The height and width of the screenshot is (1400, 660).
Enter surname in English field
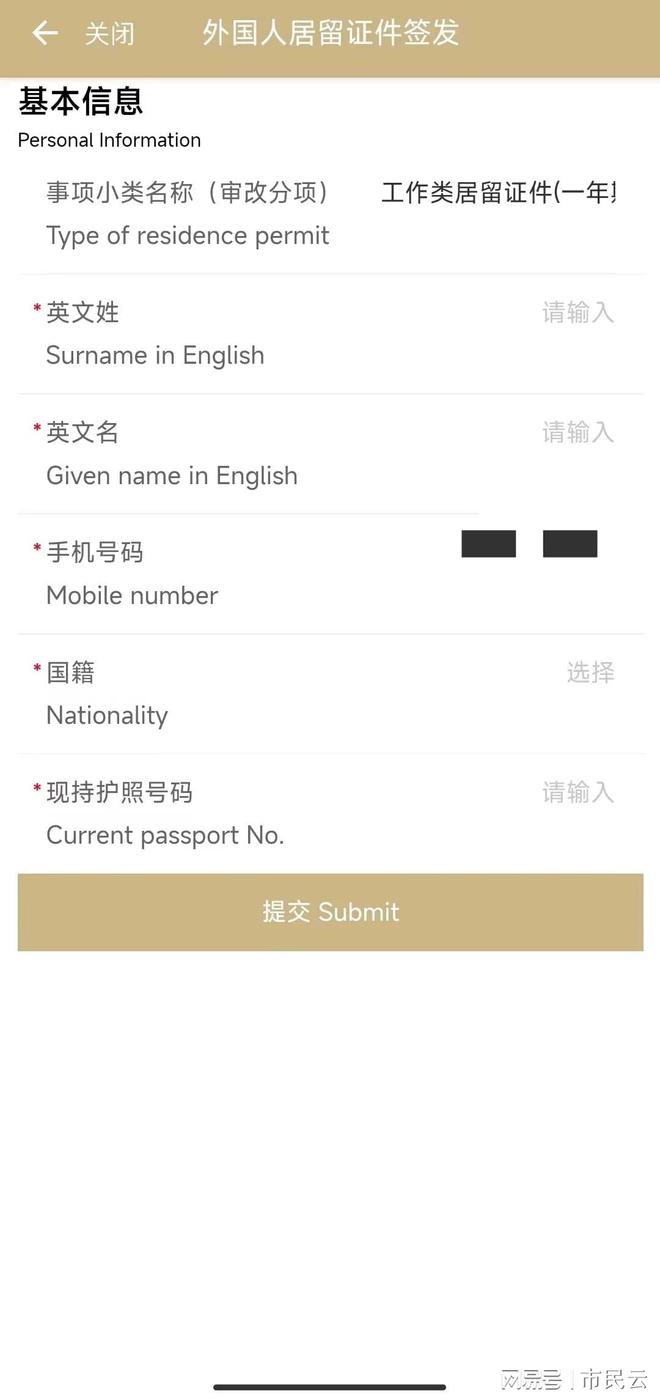click(576, 313)
